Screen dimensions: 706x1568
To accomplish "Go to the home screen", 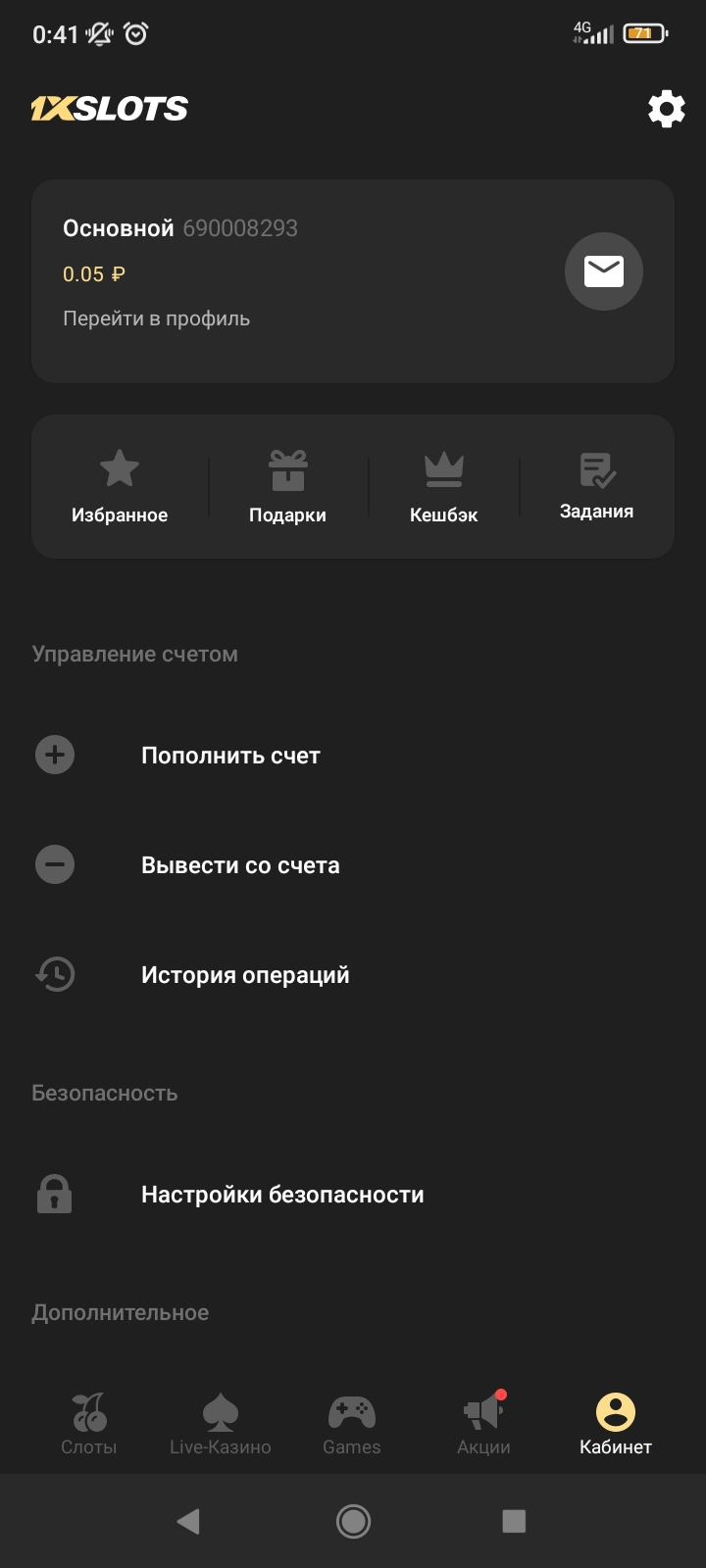I will 353,1521.
